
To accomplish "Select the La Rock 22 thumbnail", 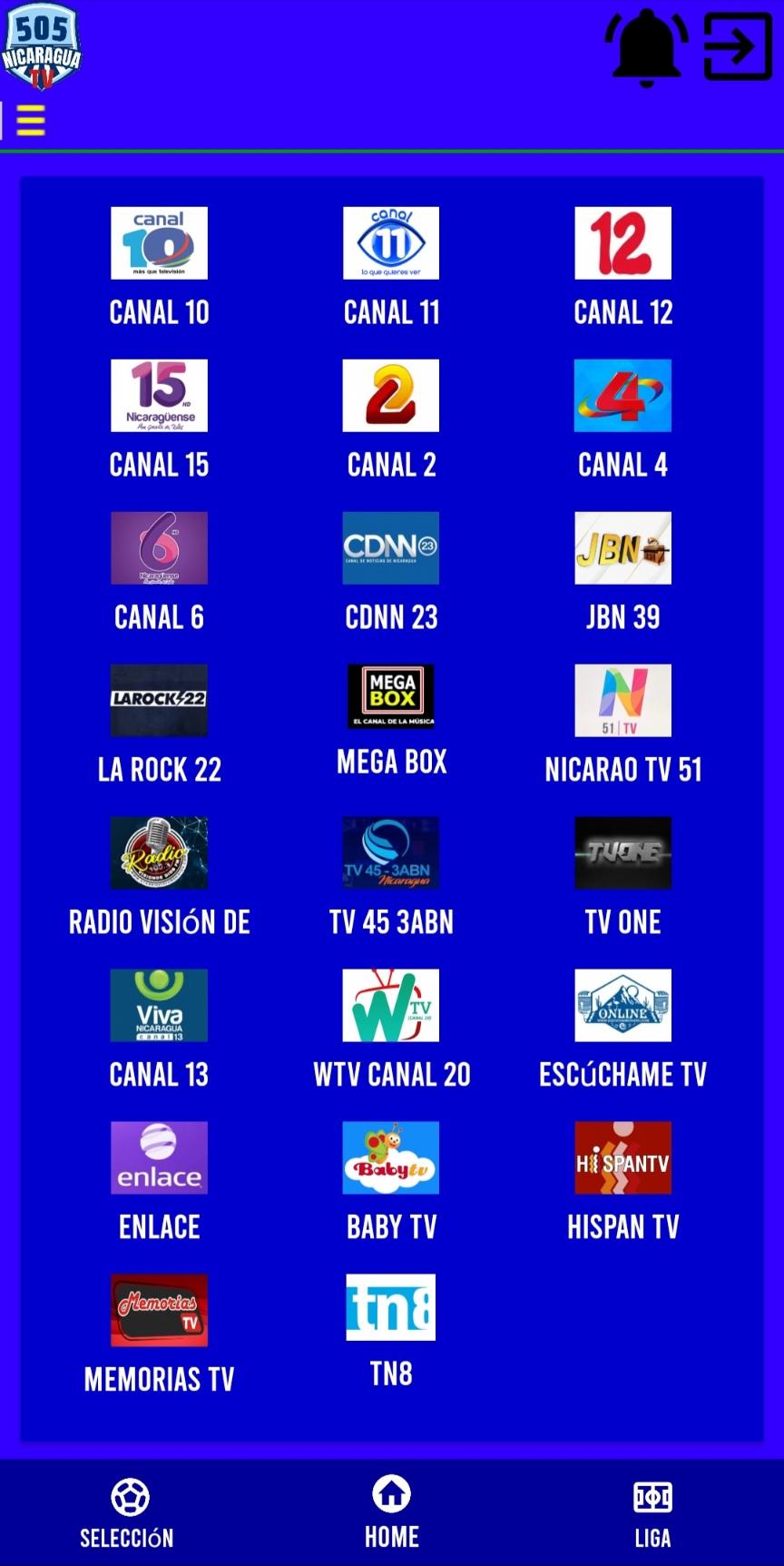I will (x=159, y=700).
